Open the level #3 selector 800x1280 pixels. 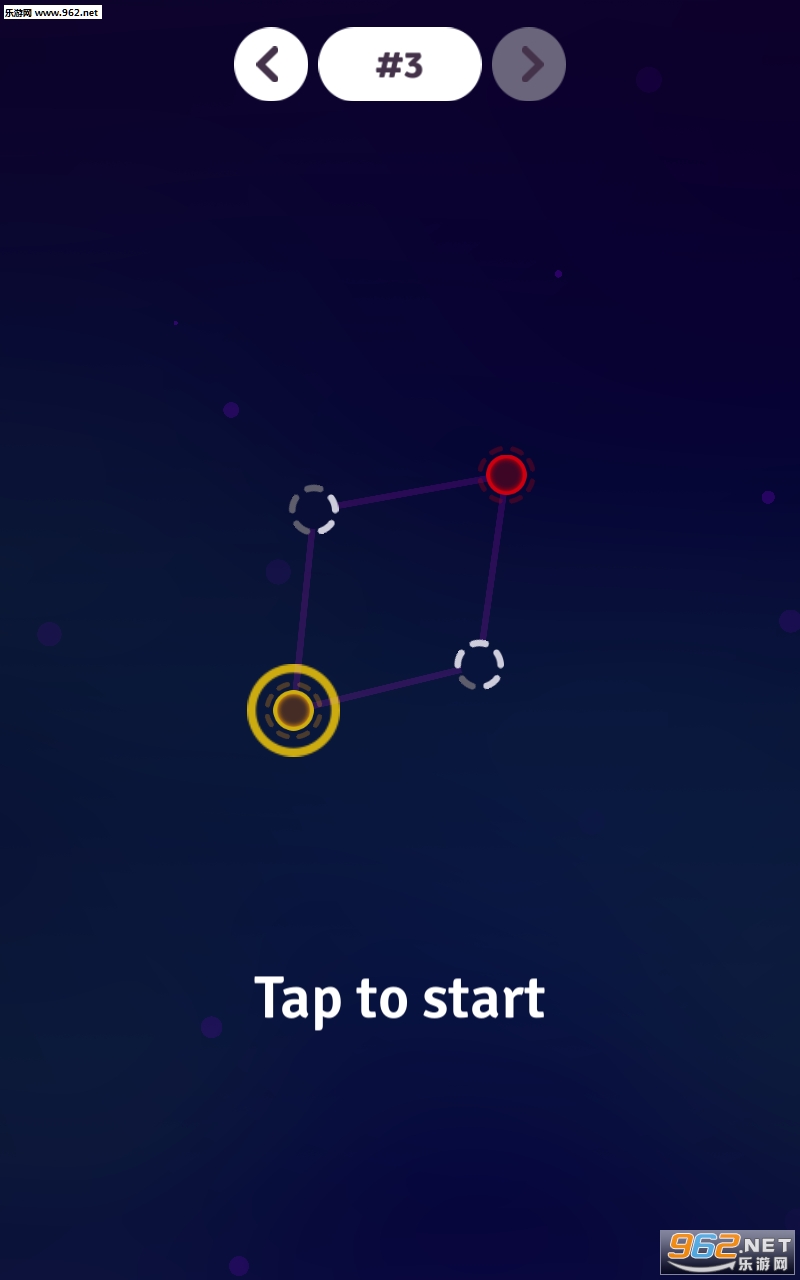[x=400, y=64]
